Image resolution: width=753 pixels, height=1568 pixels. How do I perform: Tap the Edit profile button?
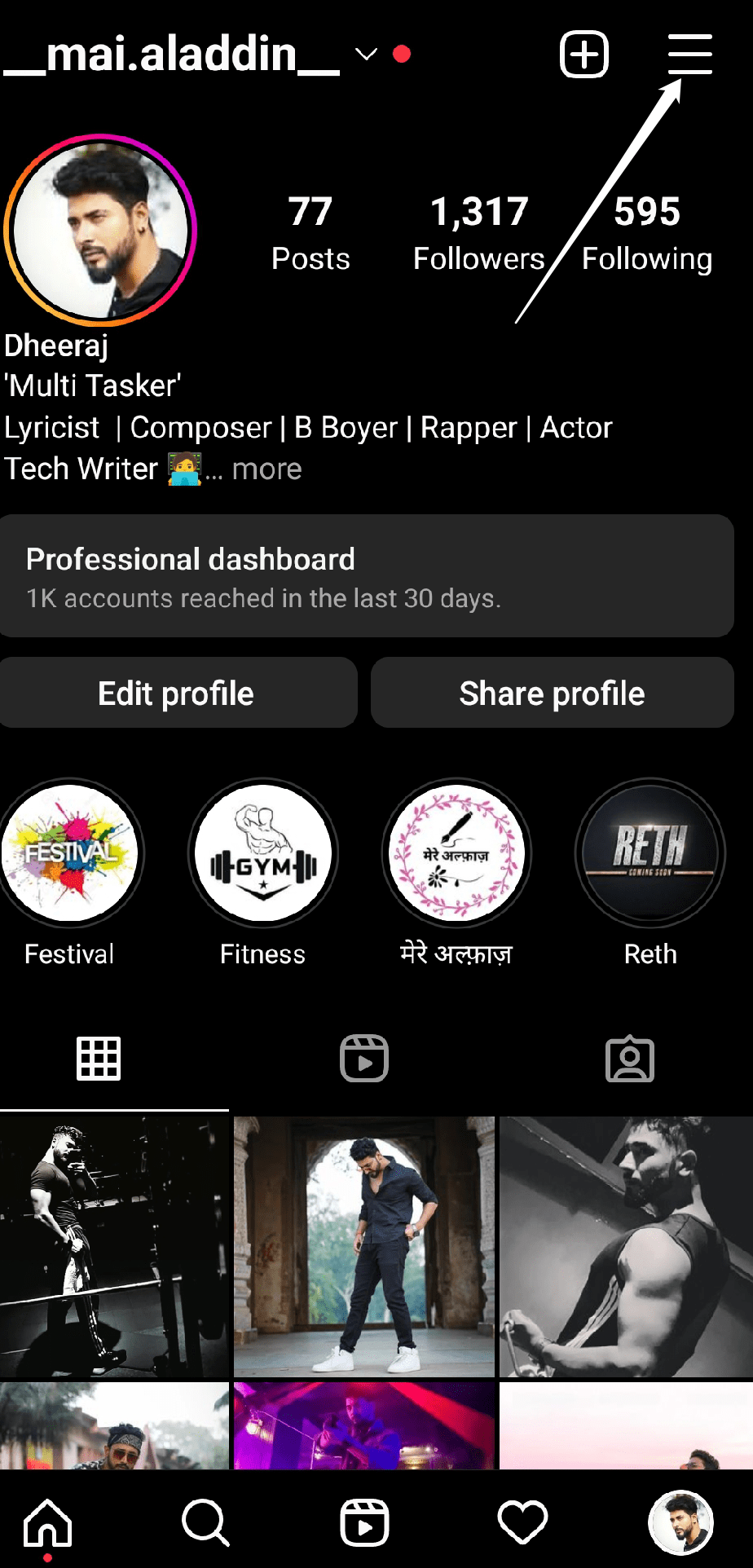177,693
